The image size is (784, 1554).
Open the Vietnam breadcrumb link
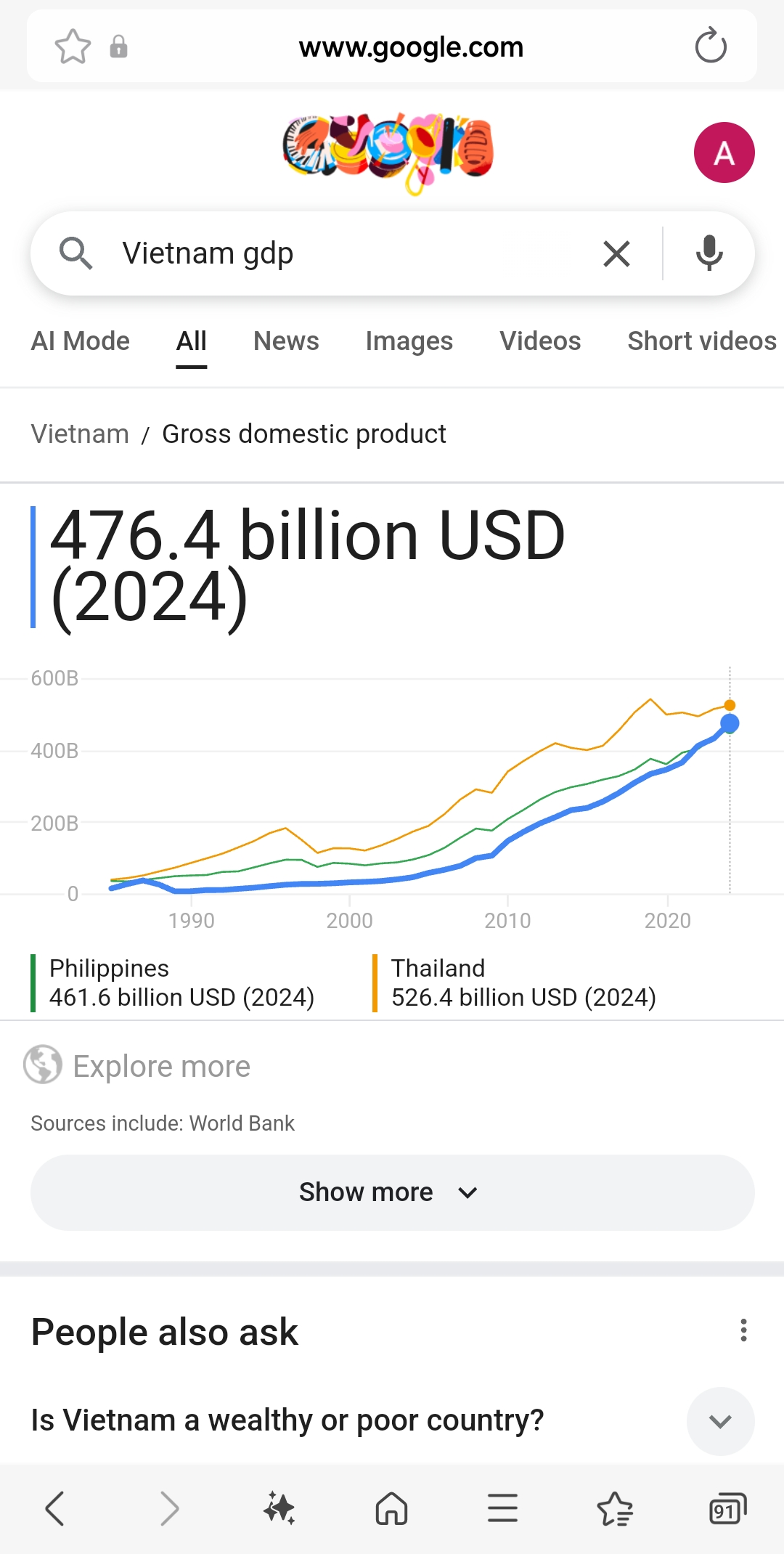(80, 434)
